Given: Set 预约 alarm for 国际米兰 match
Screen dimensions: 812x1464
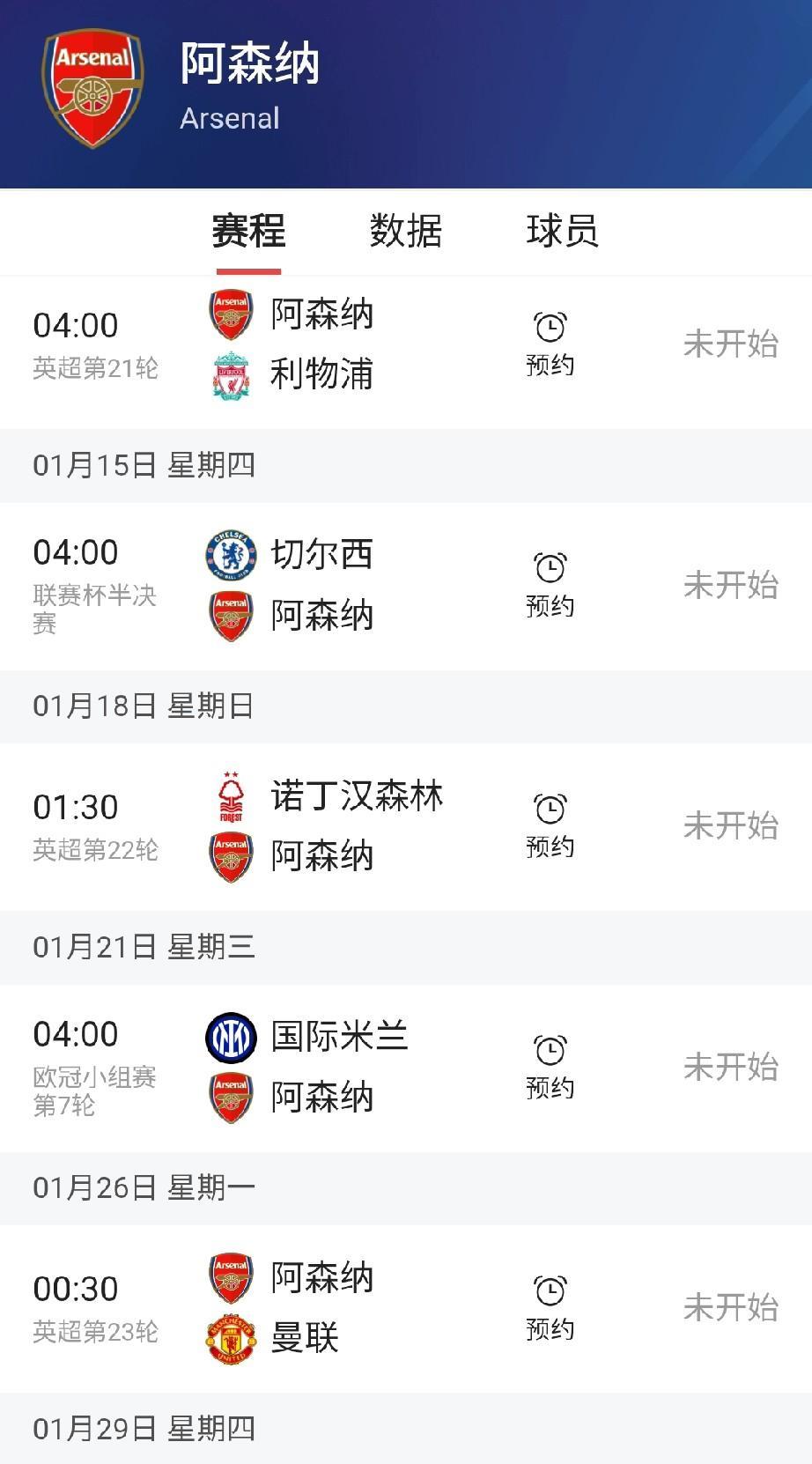Looking at the screenshot, I should (x=550, y=1067).
